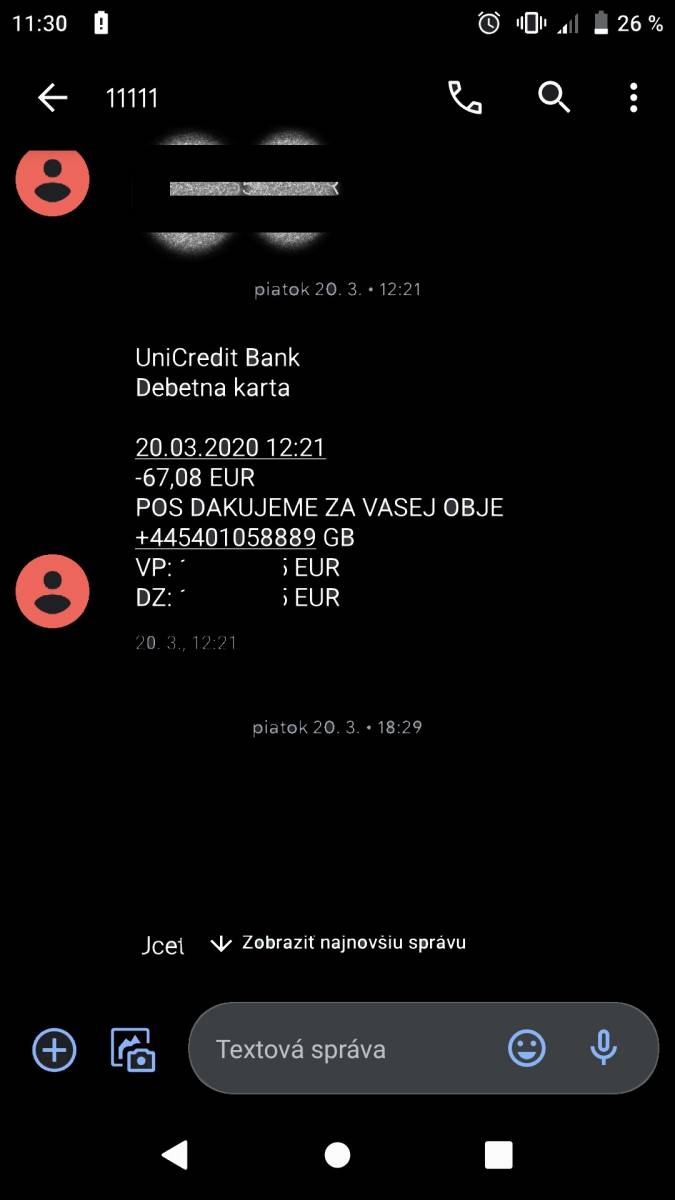Show the newest message (Zobraziť najnovšiu správu)
Viewport: 675px width, 1200px height.
pos(338,942)
